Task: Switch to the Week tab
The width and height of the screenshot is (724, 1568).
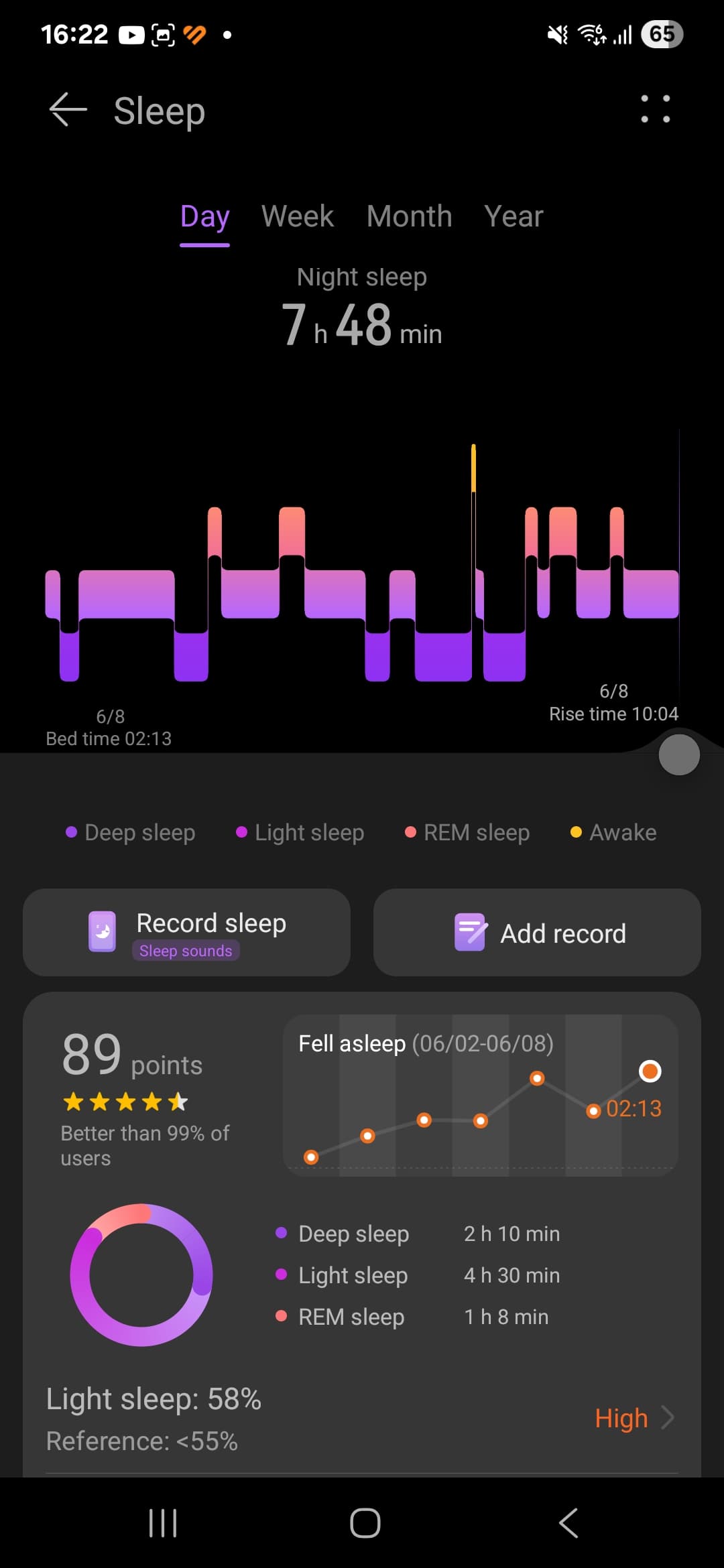Action: pyautogui.click(x=298, y=216)
